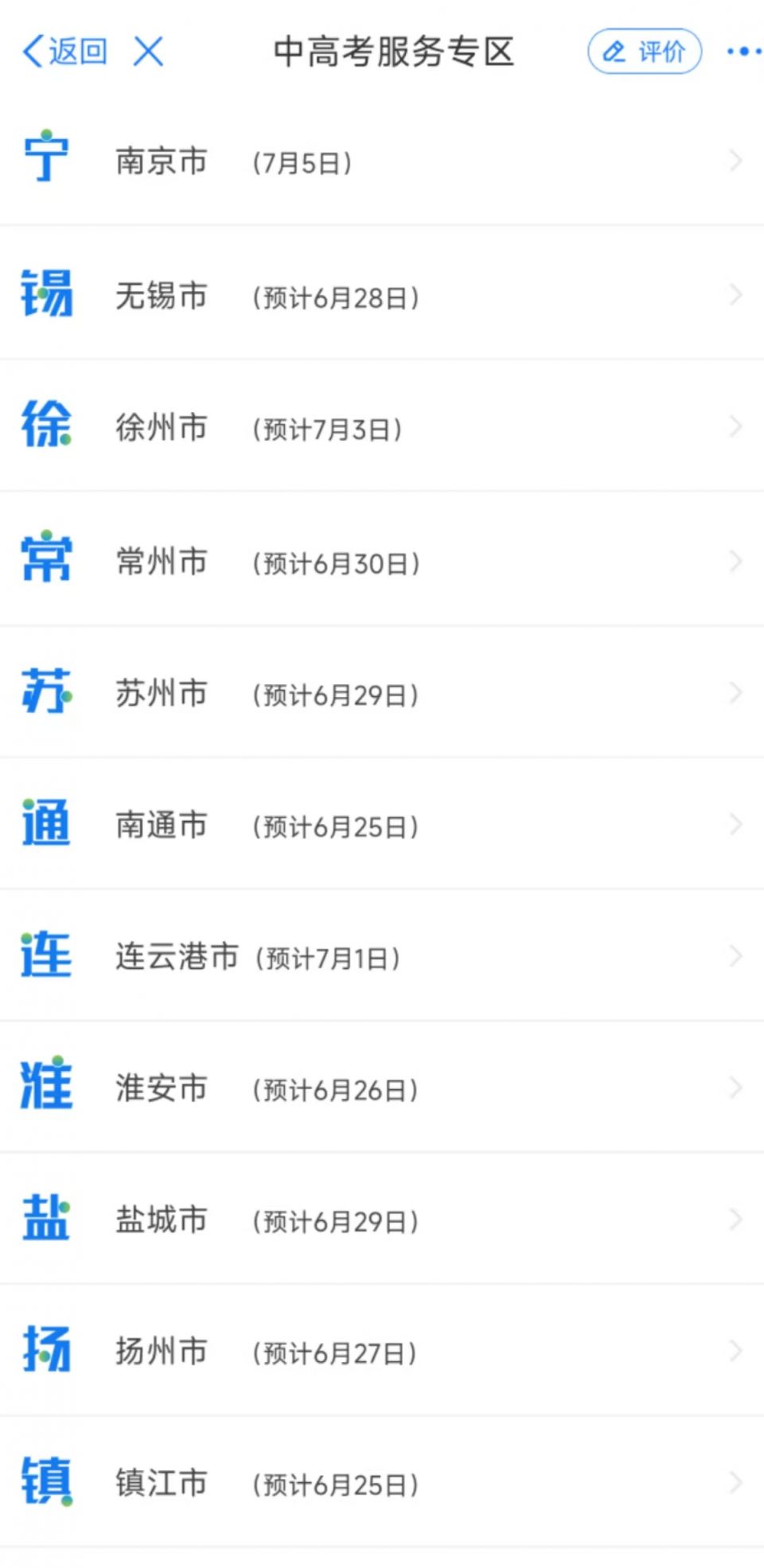Open the 评价 feedback button
The width and height of the screenshot is (764, 1568).
click(645, 52)
